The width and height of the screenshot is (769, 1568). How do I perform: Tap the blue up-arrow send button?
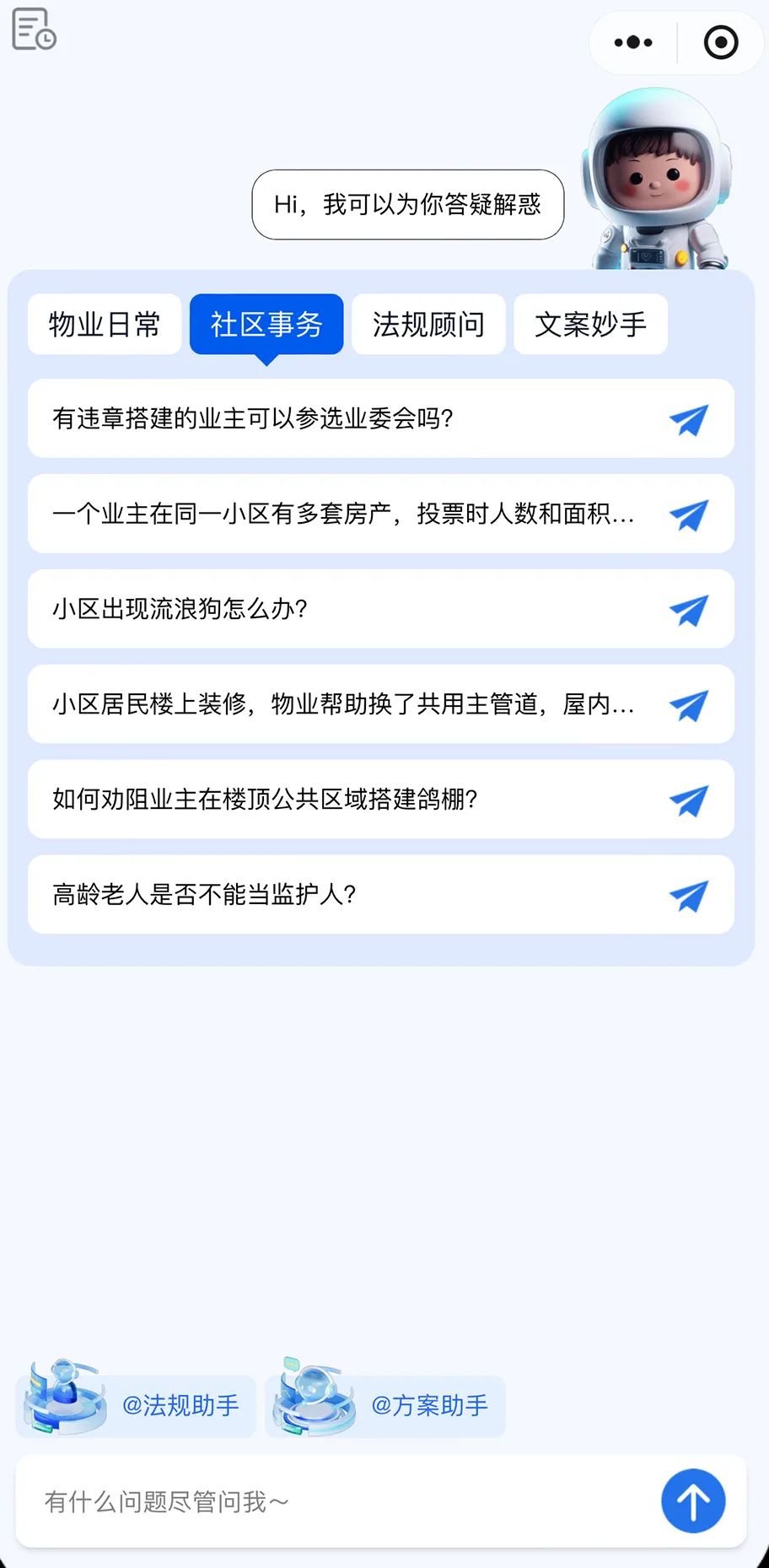(693, 1501)
